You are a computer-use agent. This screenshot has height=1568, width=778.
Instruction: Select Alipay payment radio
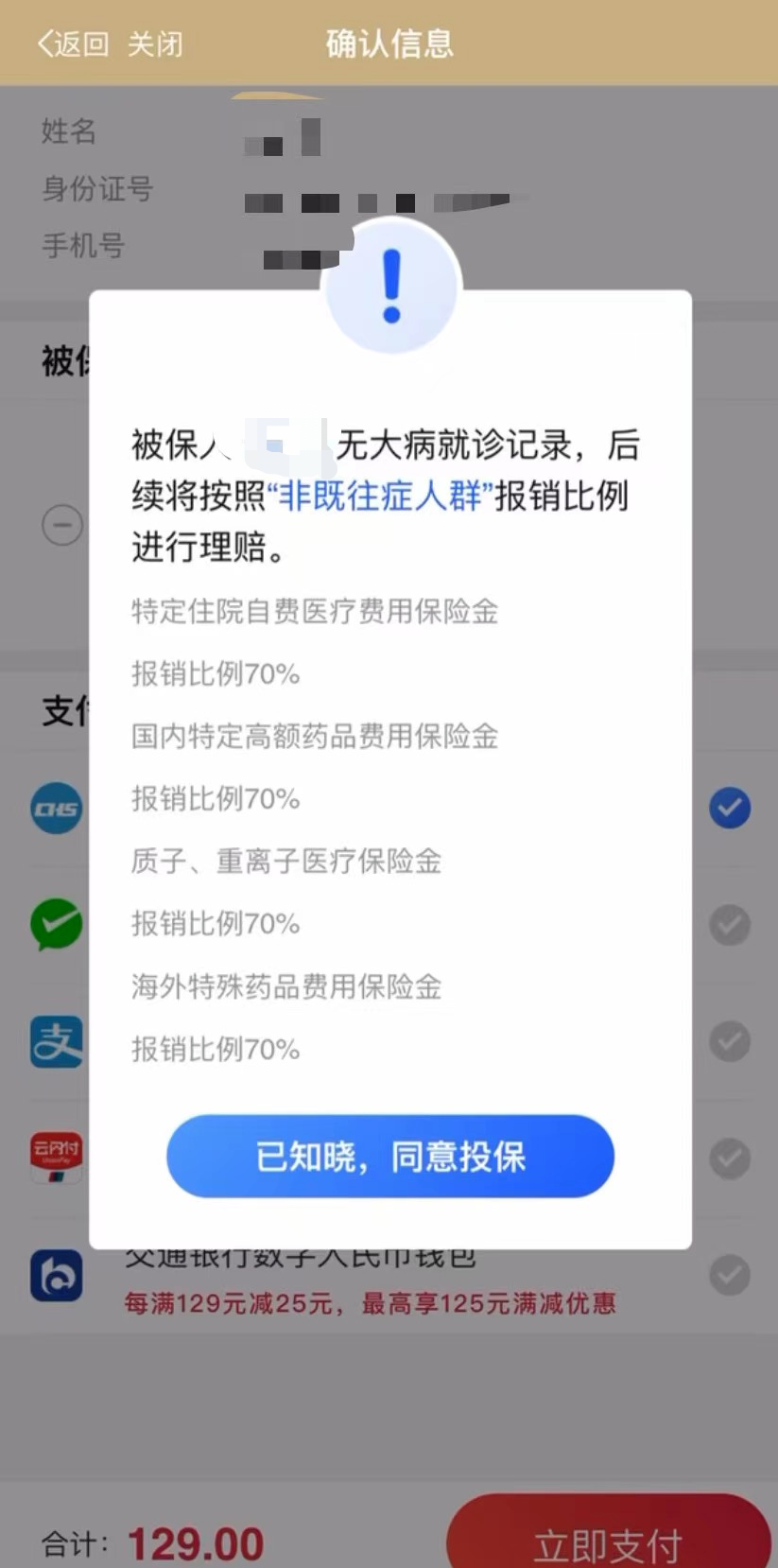[730, 1041]
